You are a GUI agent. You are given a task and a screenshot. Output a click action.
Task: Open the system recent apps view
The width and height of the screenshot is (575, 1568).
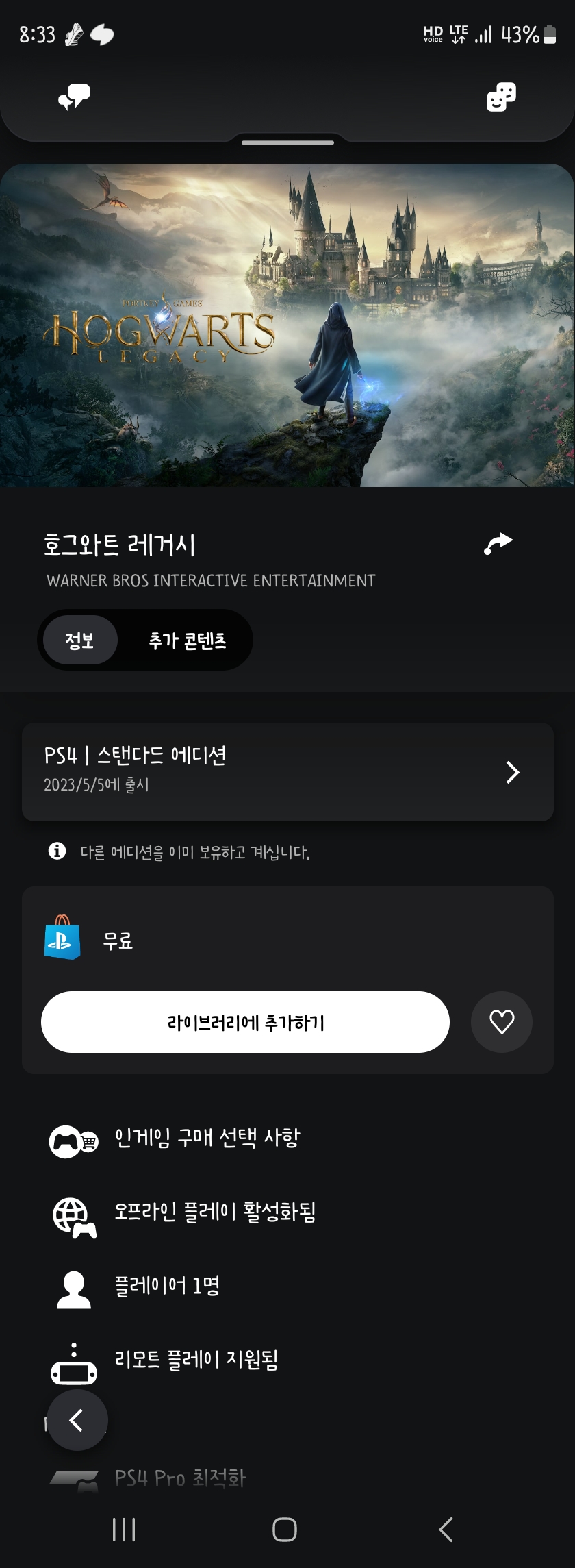pos(124,1530)
